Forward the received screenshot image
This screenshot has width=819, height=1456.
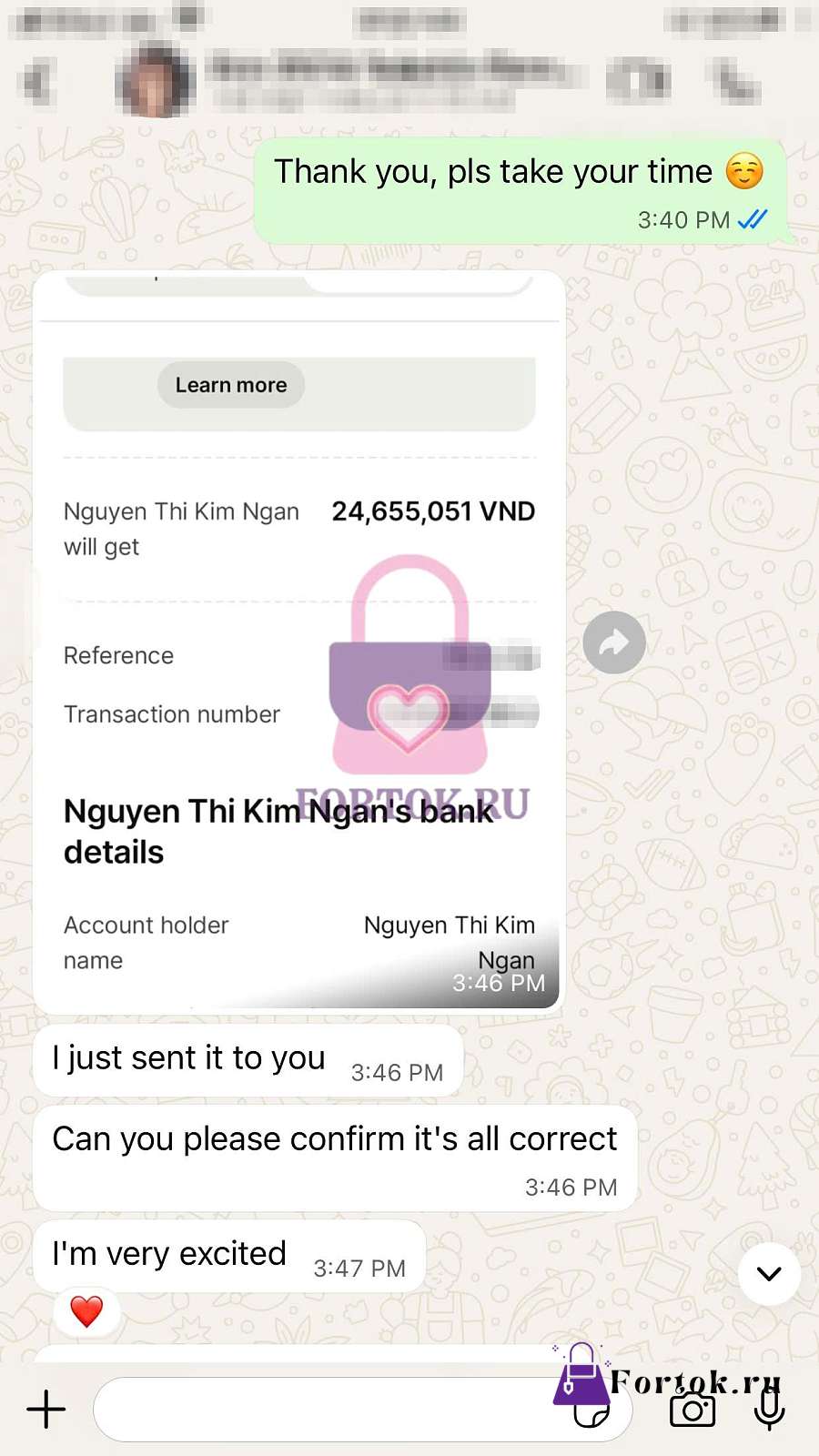point(614,642)
